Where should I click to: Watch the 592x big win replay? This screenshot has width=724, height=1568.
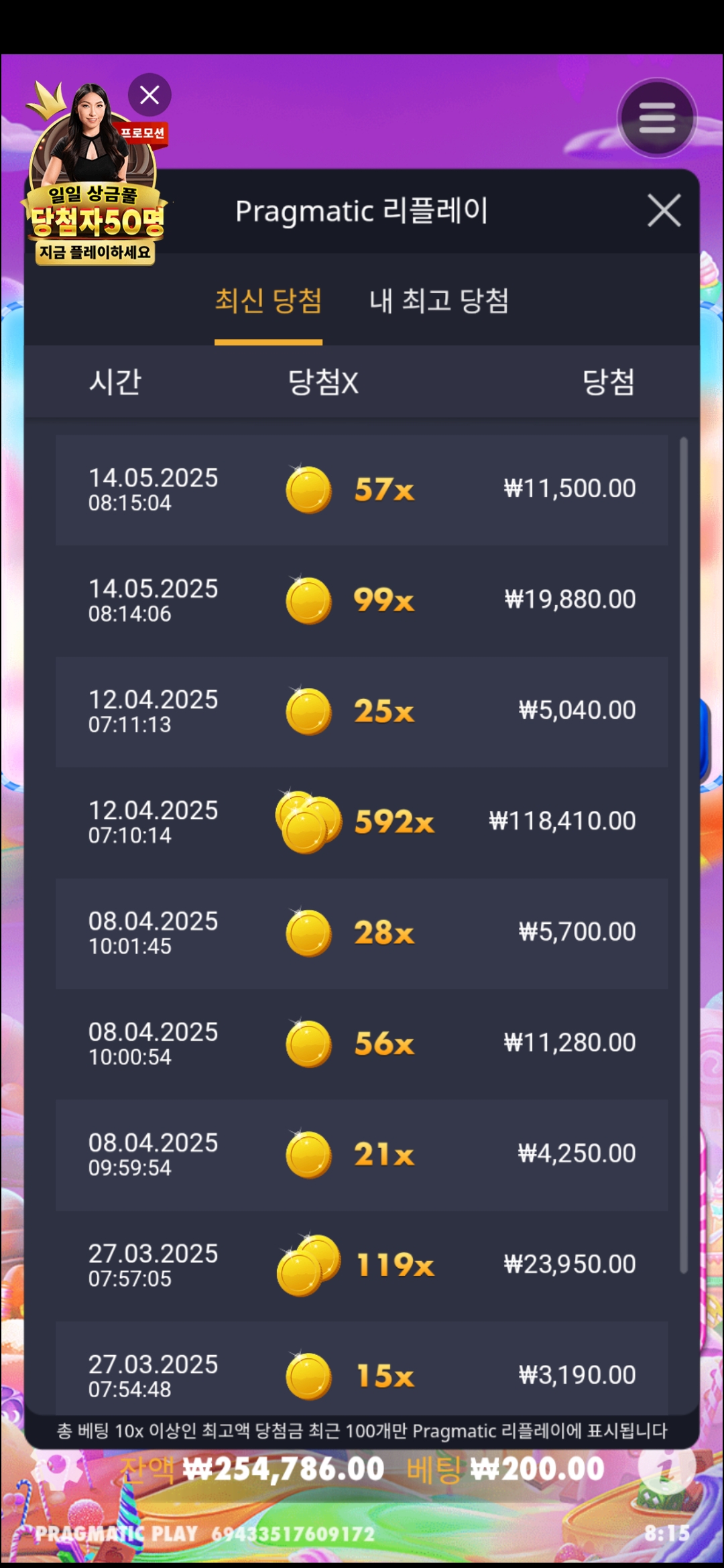coord(362,822)
